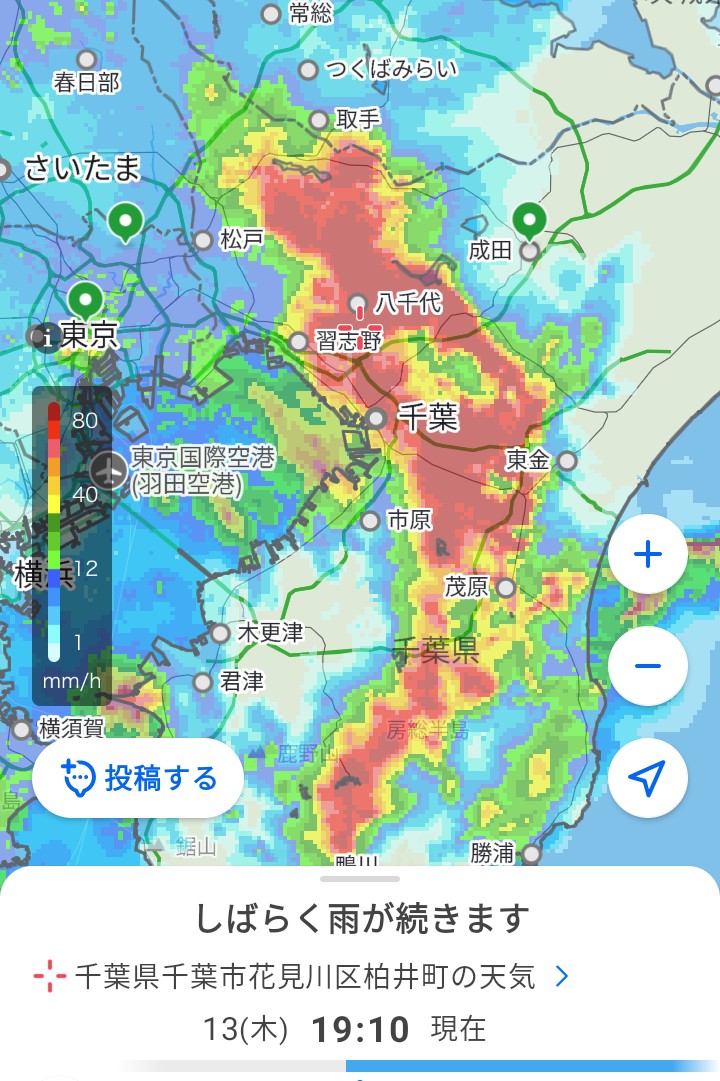This screenshot has width=720, height=1081.
Task: Tap the green map pin above 東京
Action: (86, 301)
